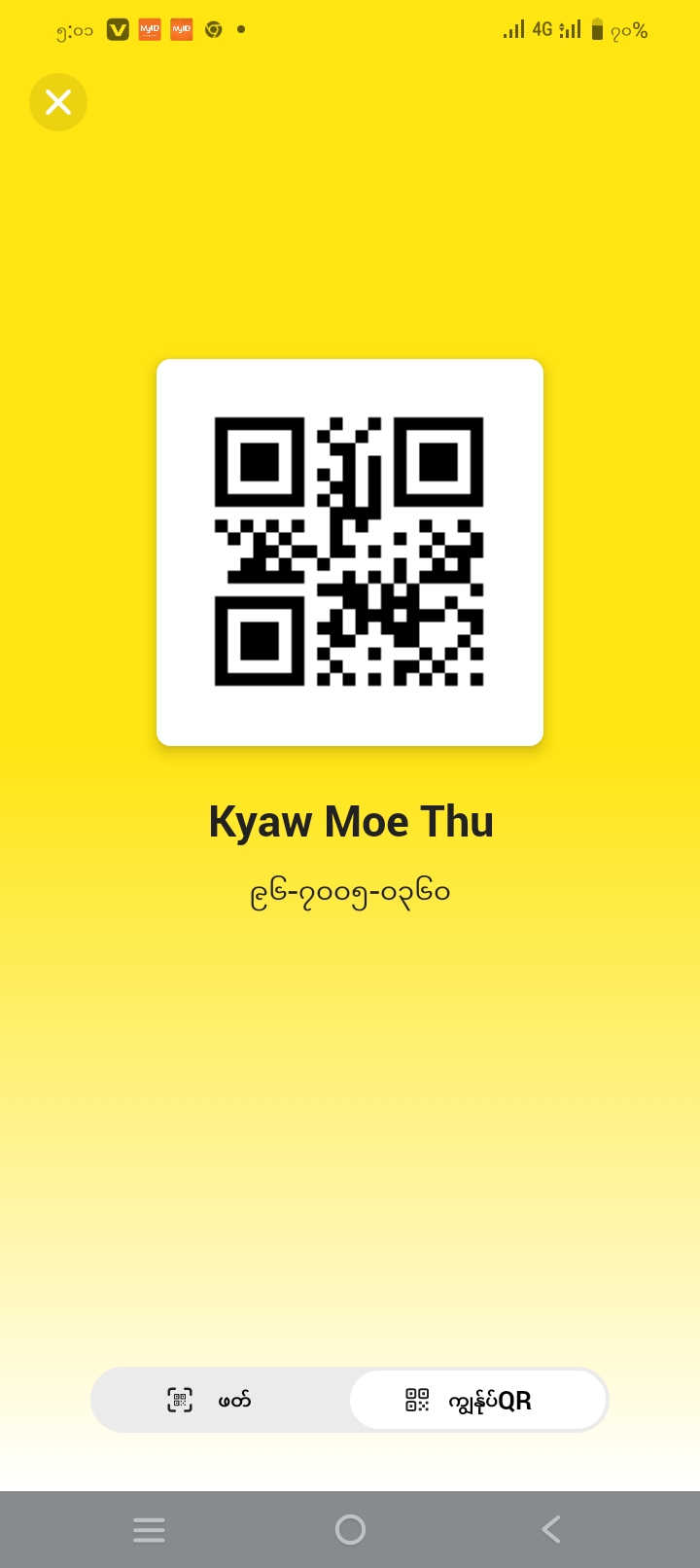Go back using system back button
700x1568 pixels.
coord(551,1529)
